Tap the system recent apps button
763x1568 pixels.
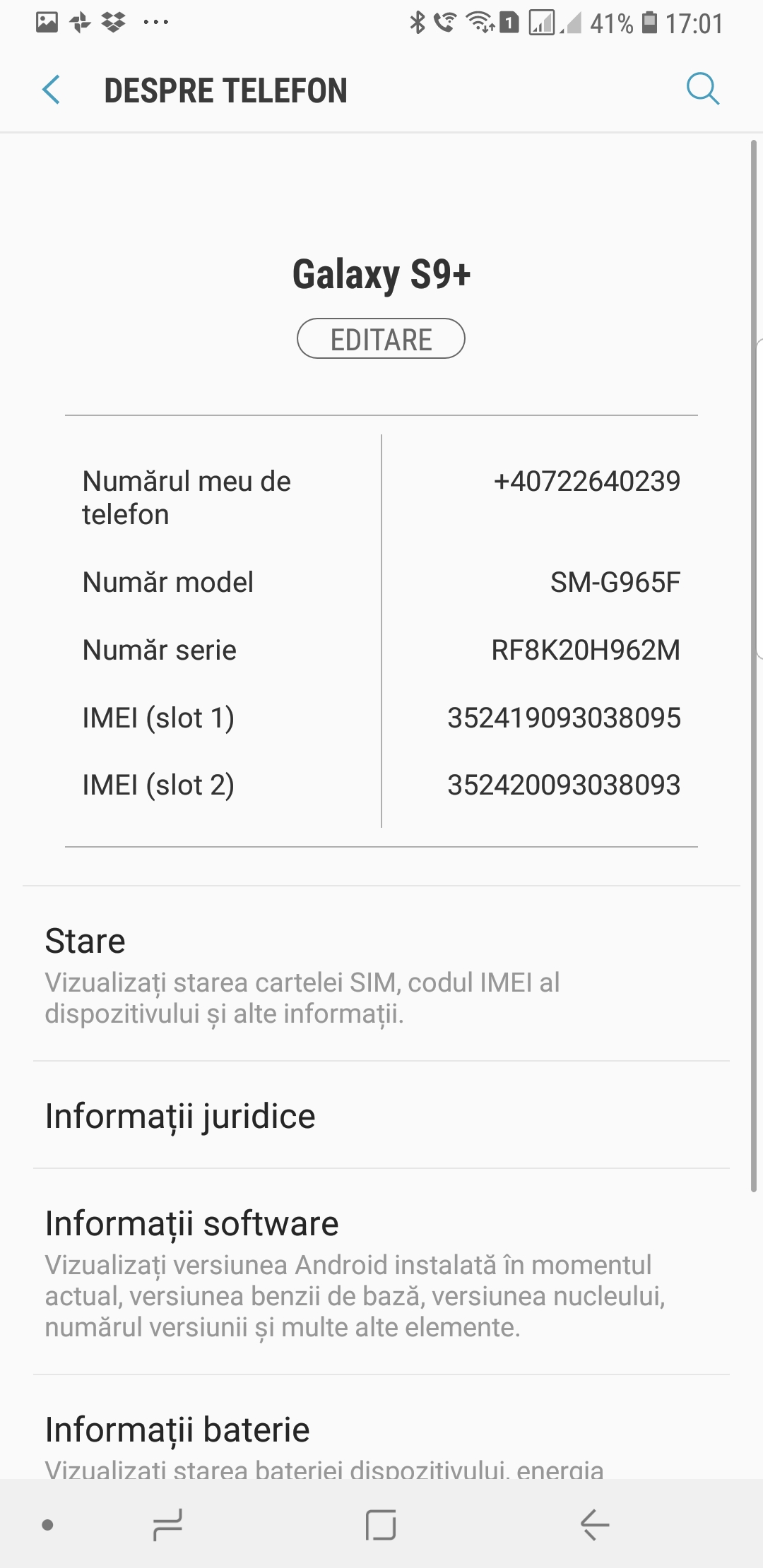coord(167,1524)
